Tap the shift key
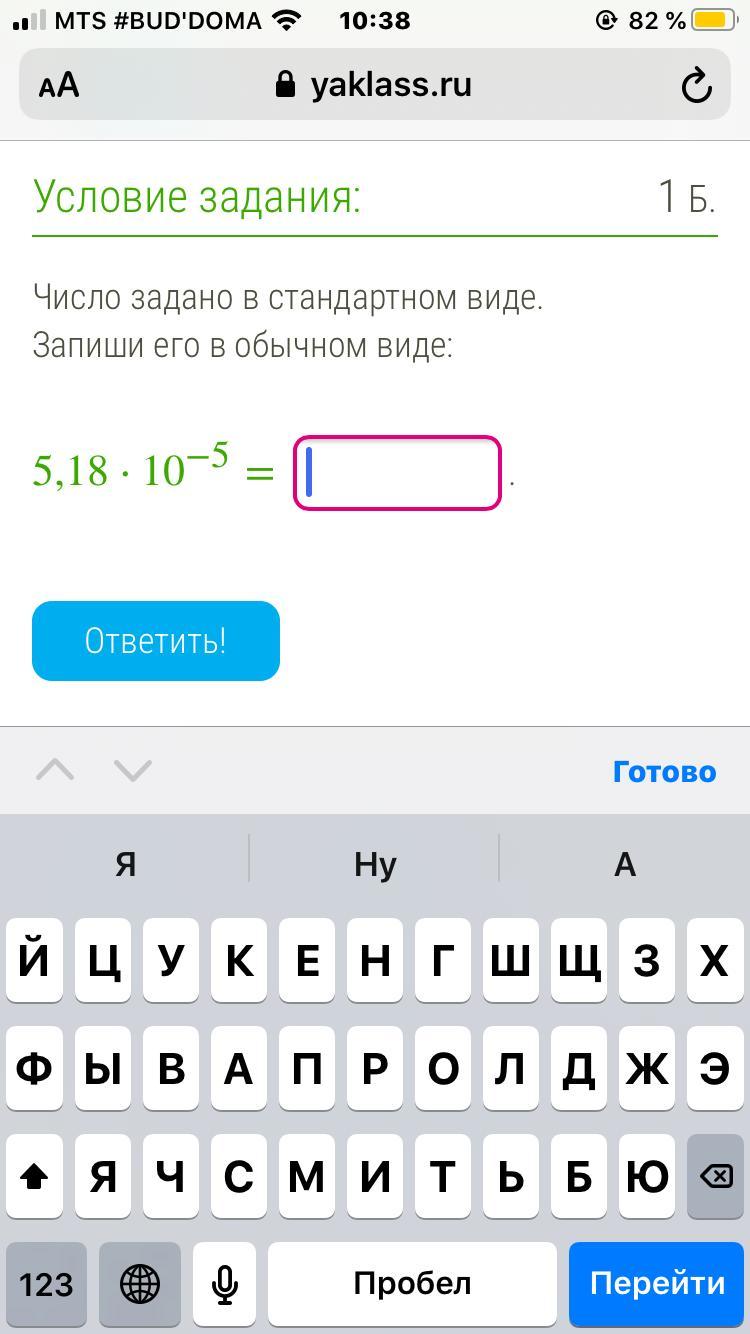This screenshot has height=1334, width=750. click(x=35, y=1177)
